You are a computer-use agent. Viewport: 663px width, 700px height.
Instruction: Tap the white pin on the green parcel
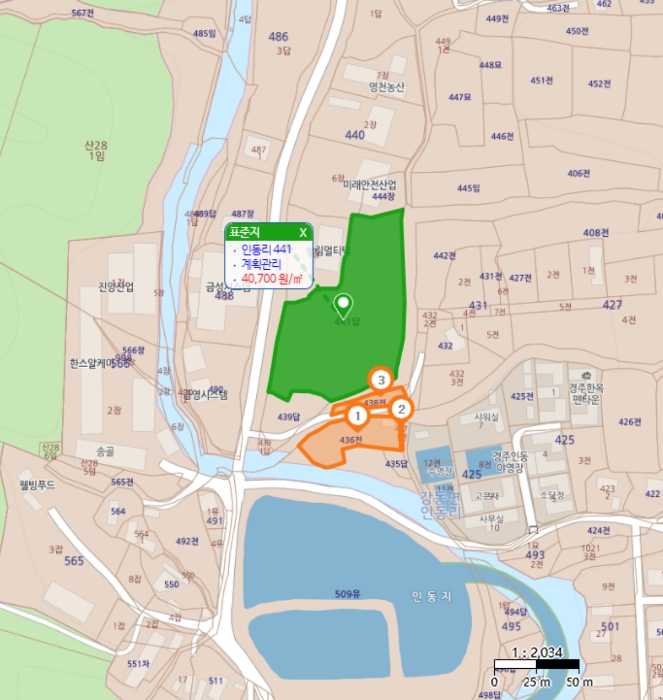[344, 304]
